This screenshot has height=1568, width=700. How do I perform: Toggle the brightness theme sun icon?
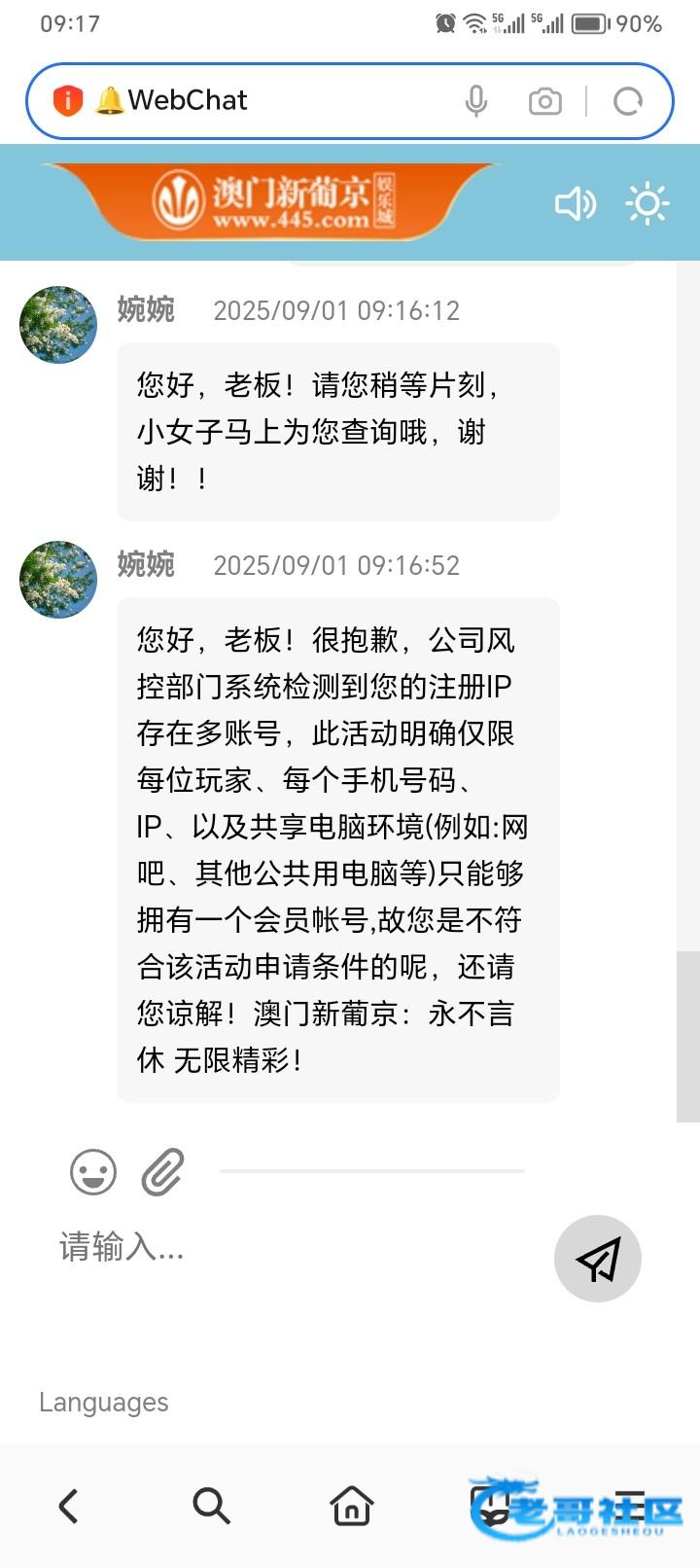[647, 204]
